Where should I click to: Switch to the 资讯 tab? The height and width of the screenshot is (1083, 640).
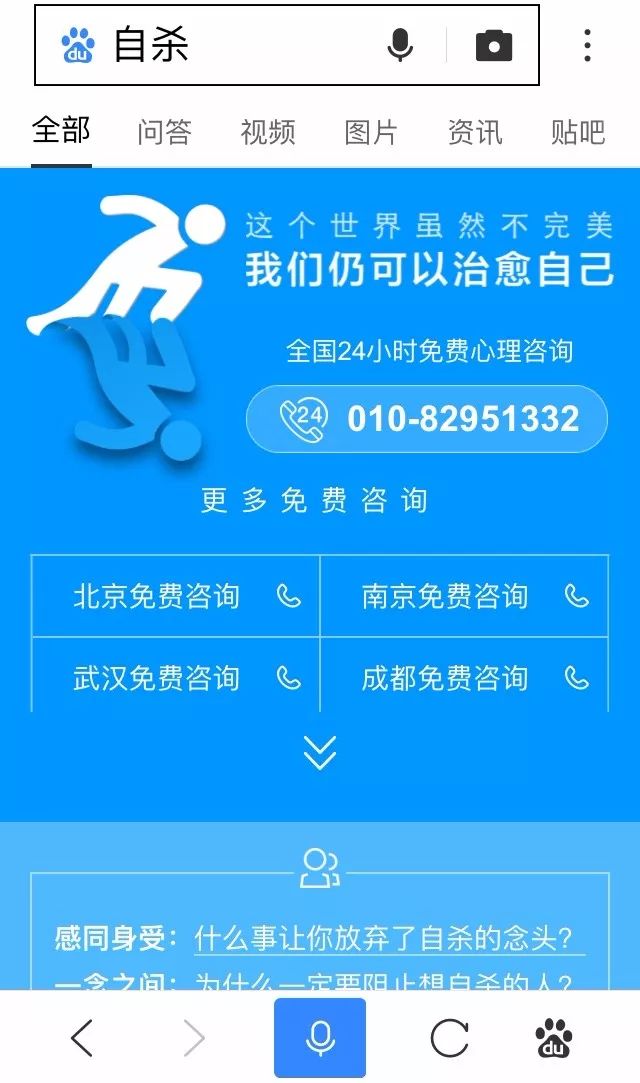coord(474,132)
